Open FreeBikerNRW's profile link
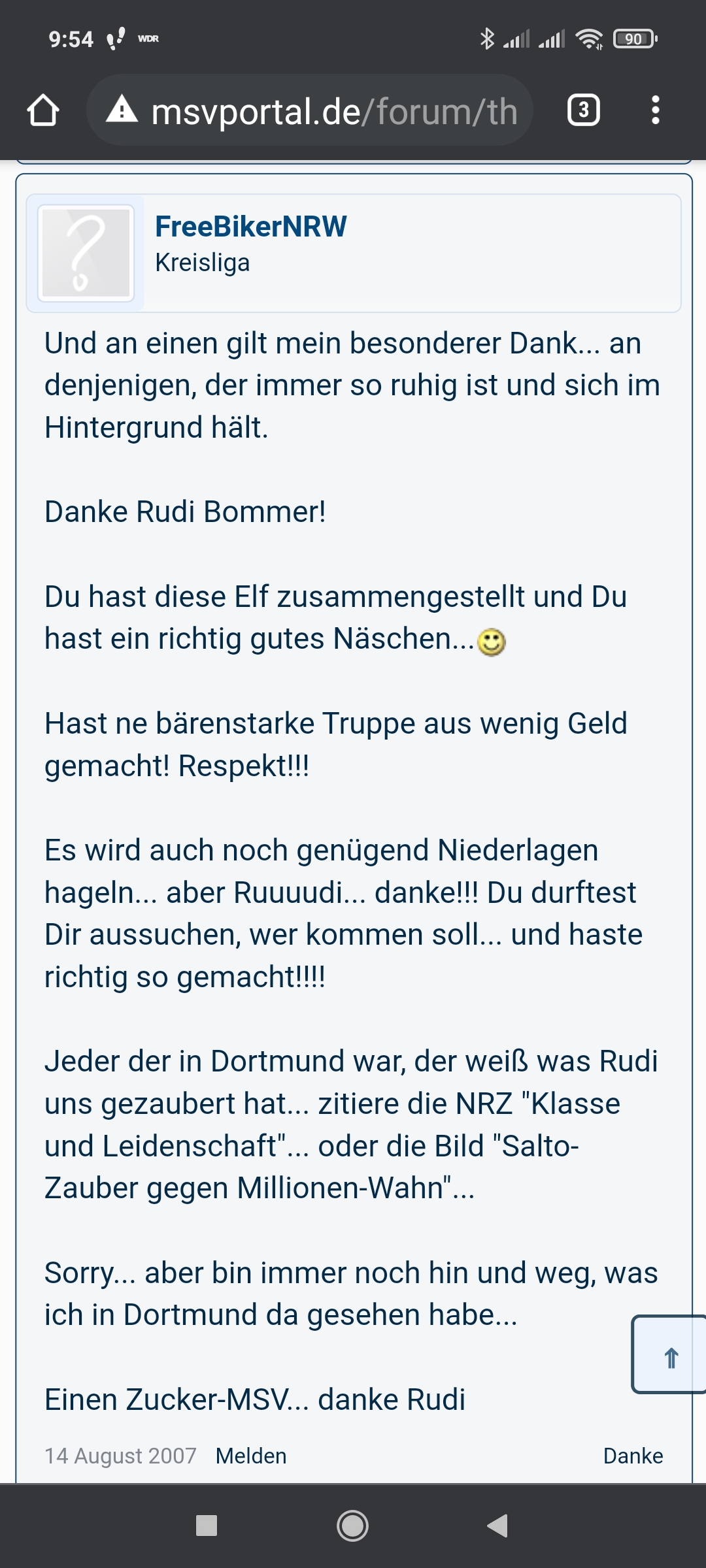The image size is (706, 1568). tap(250, 227)
